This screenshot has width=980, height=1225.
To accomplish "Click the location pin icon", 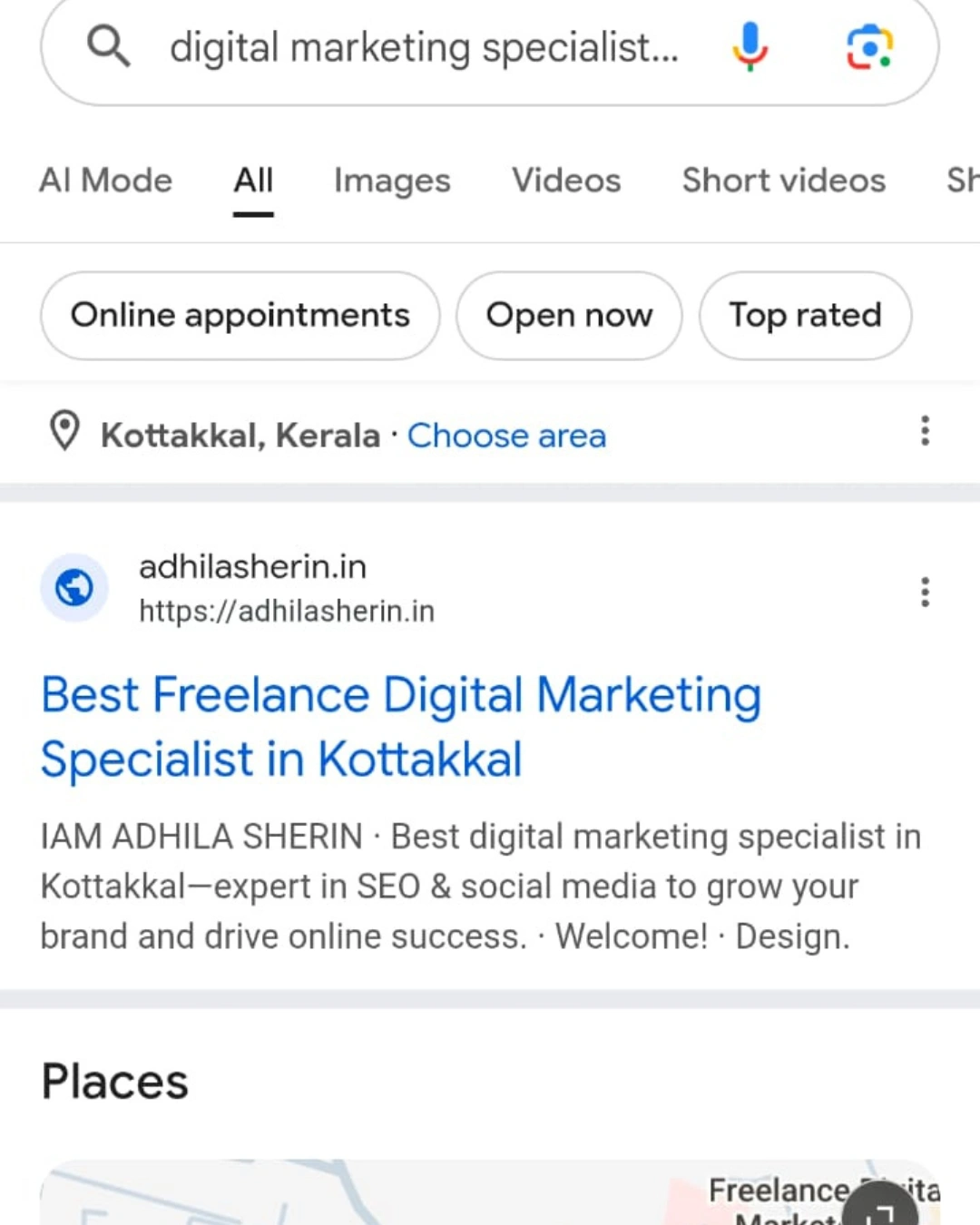I will click(65, 433).
